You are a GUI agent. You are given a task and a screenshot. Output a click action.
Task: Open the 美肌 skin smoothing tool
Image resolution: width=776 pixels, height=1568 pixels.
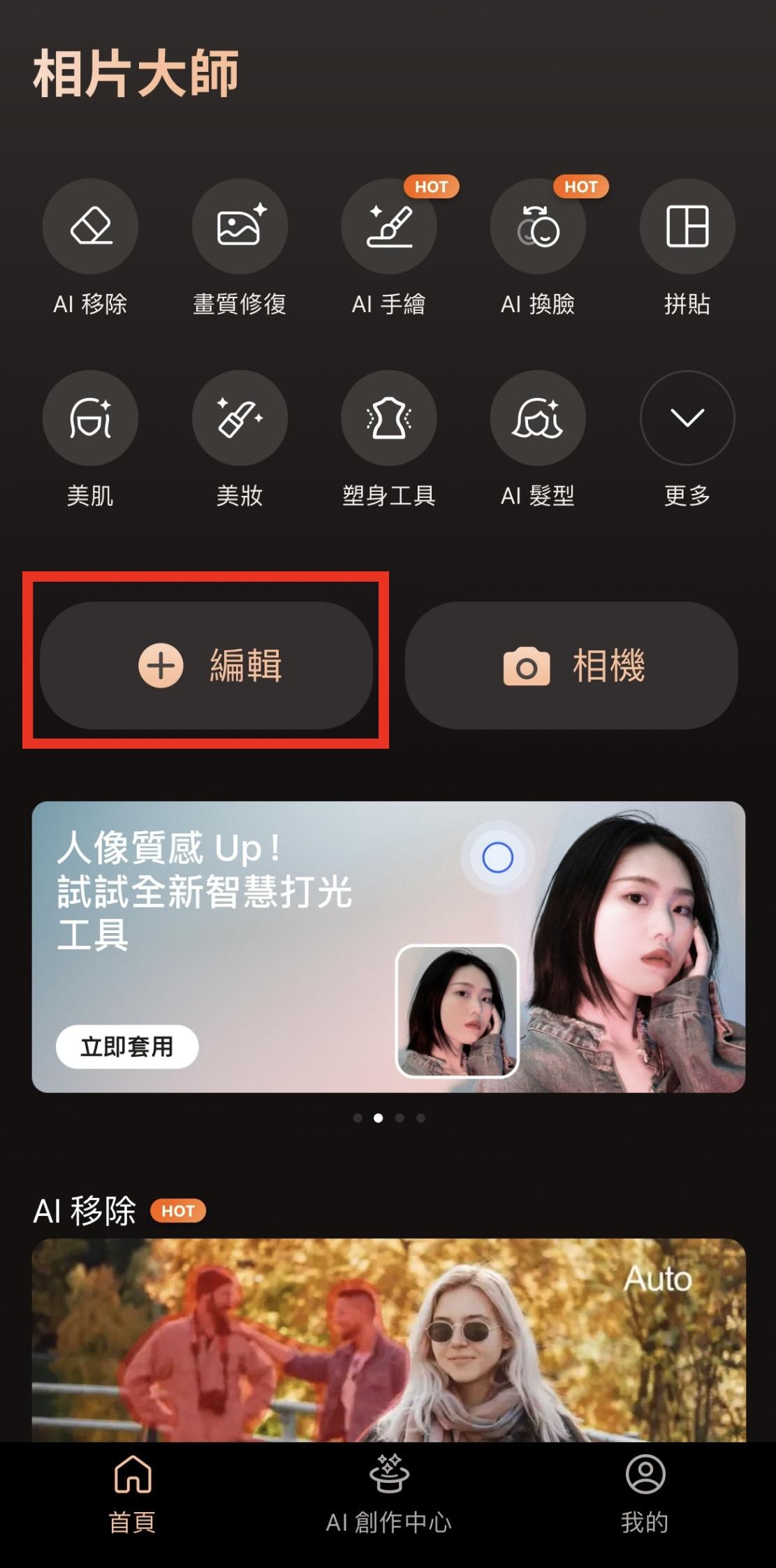point(90,417)
